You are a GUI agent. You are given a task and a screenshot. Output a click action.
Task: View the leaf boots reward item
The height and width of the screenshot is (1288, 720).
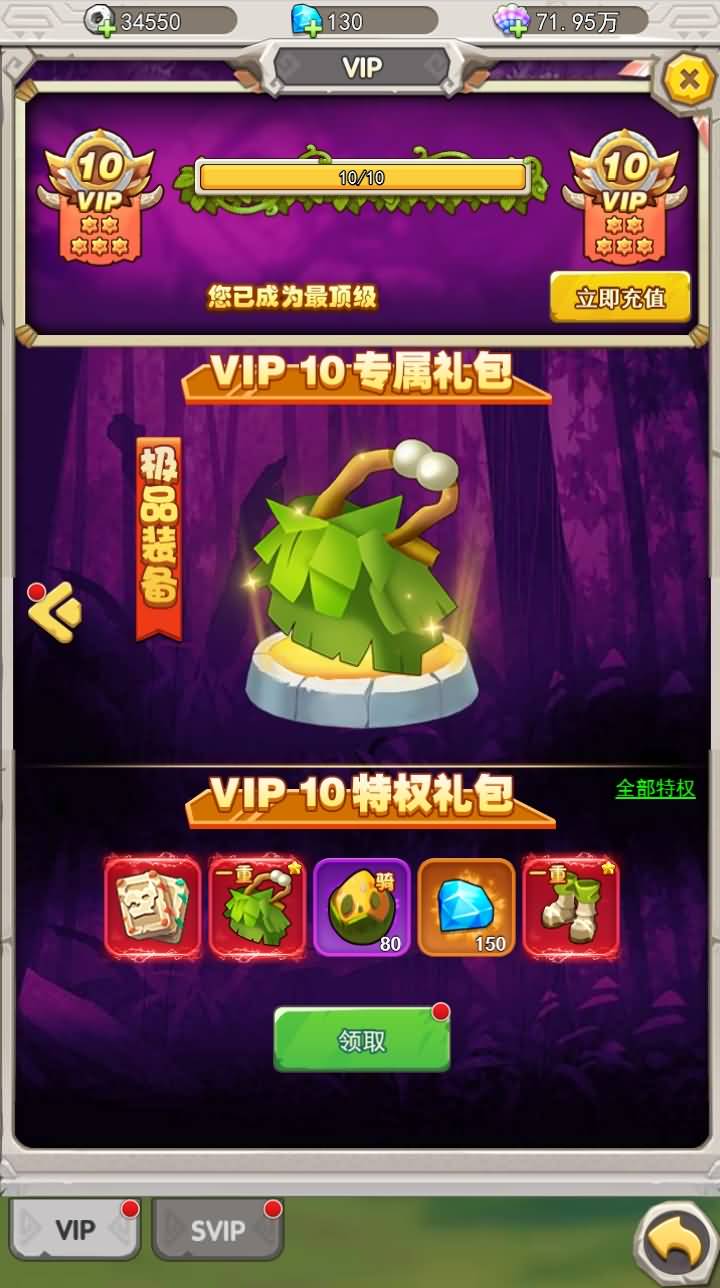coord(571,907)
